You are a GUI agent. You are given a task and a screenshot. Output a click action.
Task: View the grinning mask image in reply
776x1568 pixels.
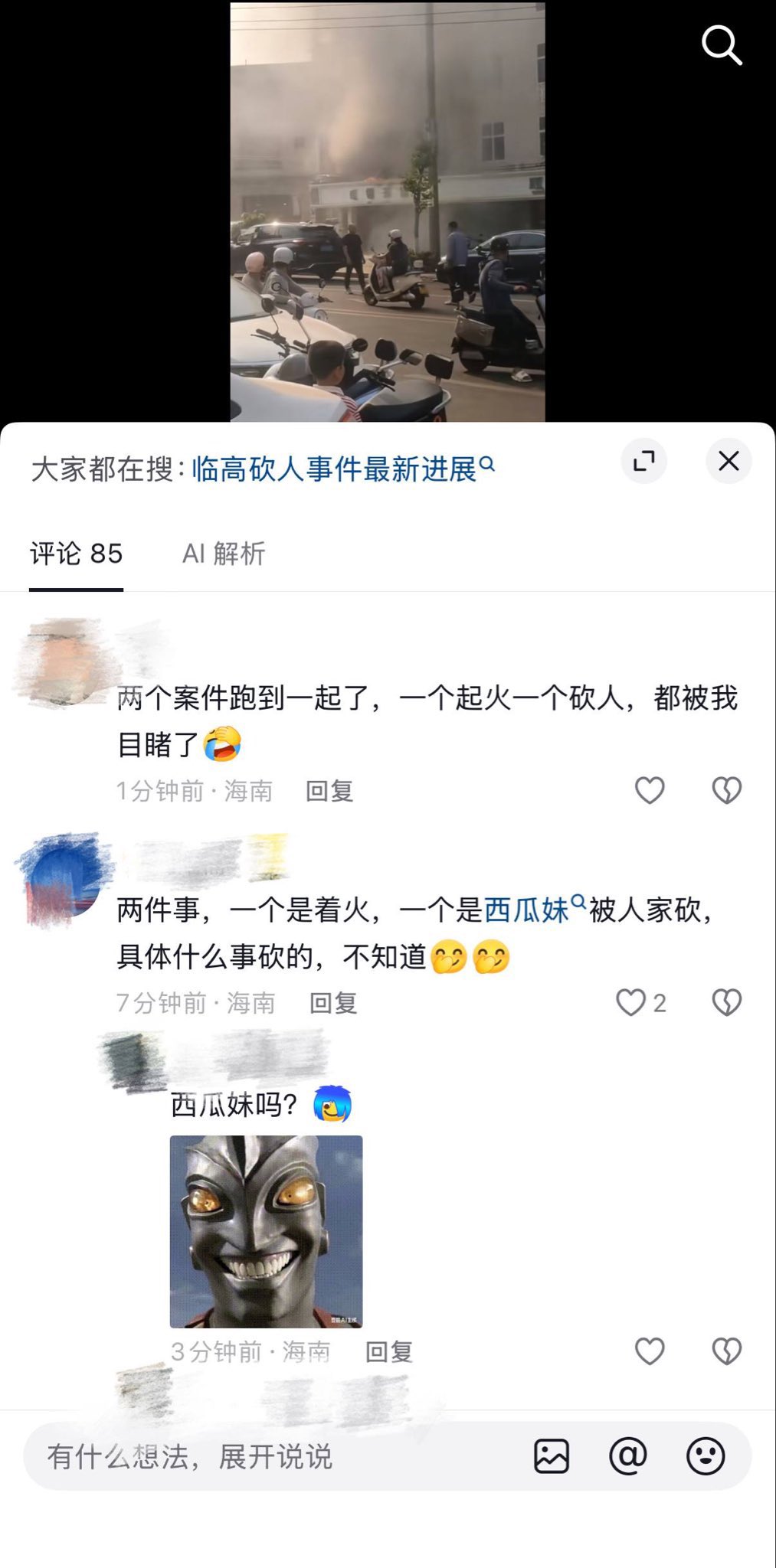pyautogui.click(x=266, y=1231)
